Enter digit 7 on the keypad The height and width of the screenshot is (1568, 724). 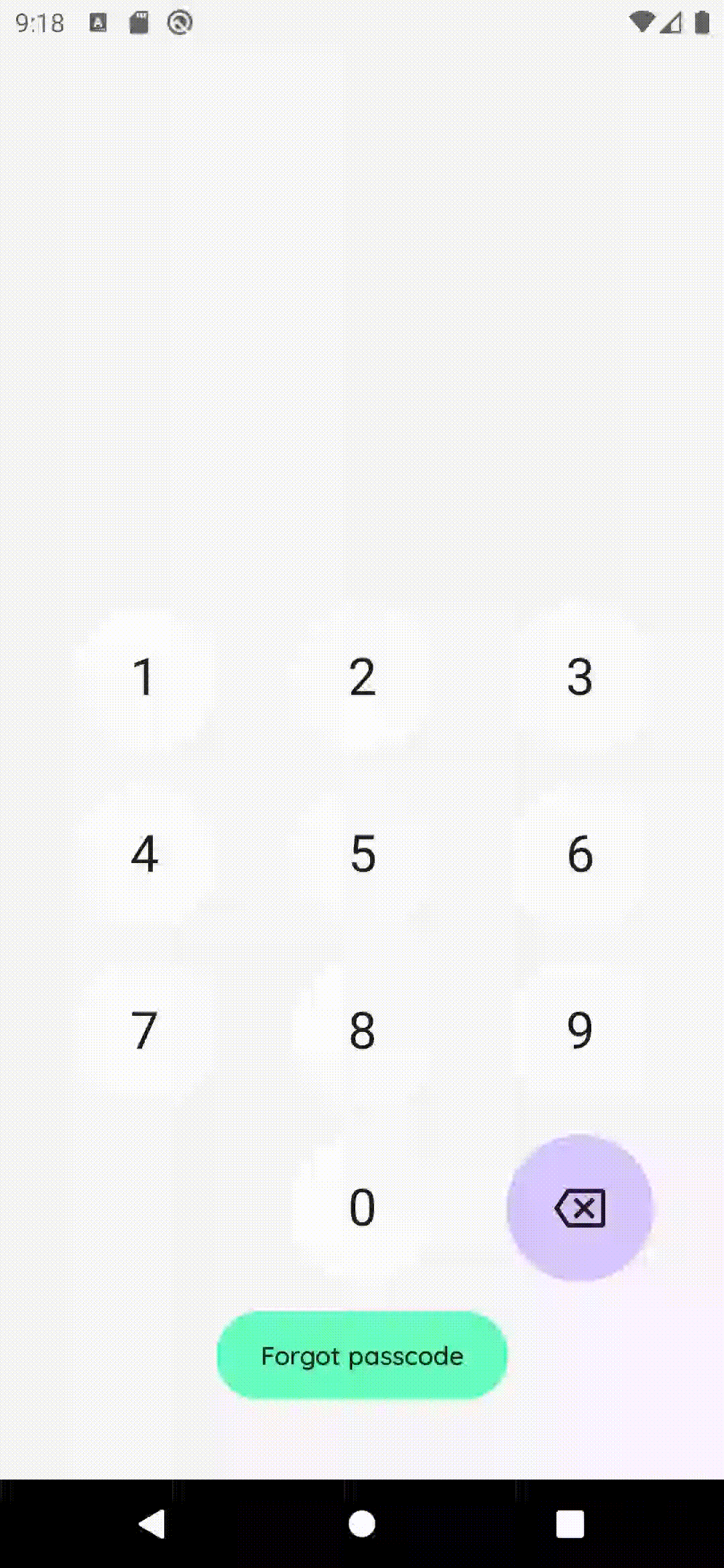pos(144,1031)
